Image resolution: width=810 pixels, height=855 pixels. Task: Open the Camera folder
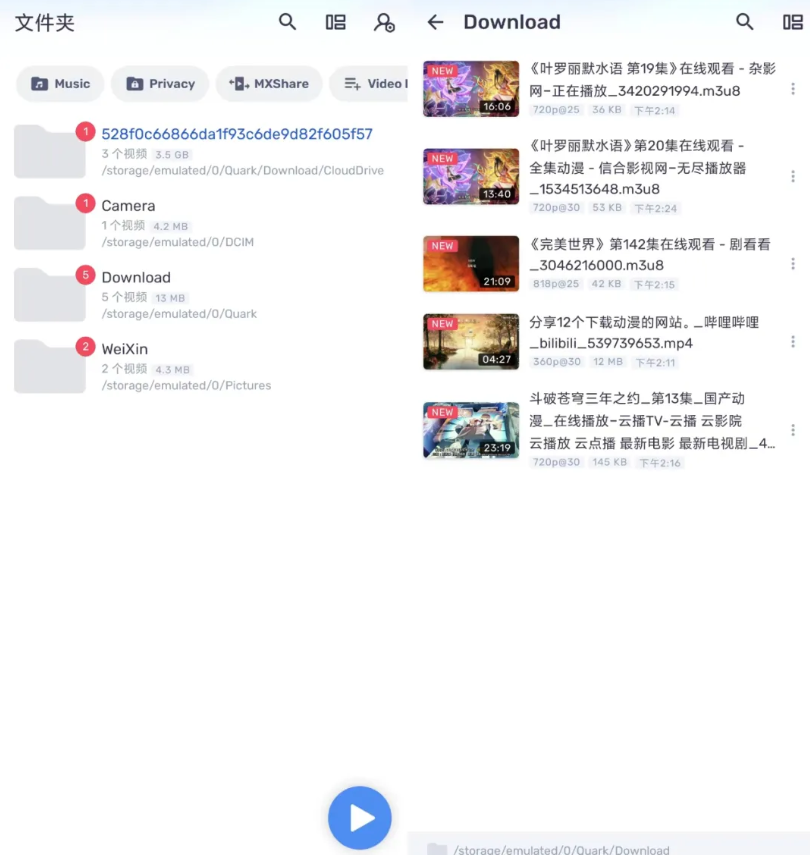point(128,206)
